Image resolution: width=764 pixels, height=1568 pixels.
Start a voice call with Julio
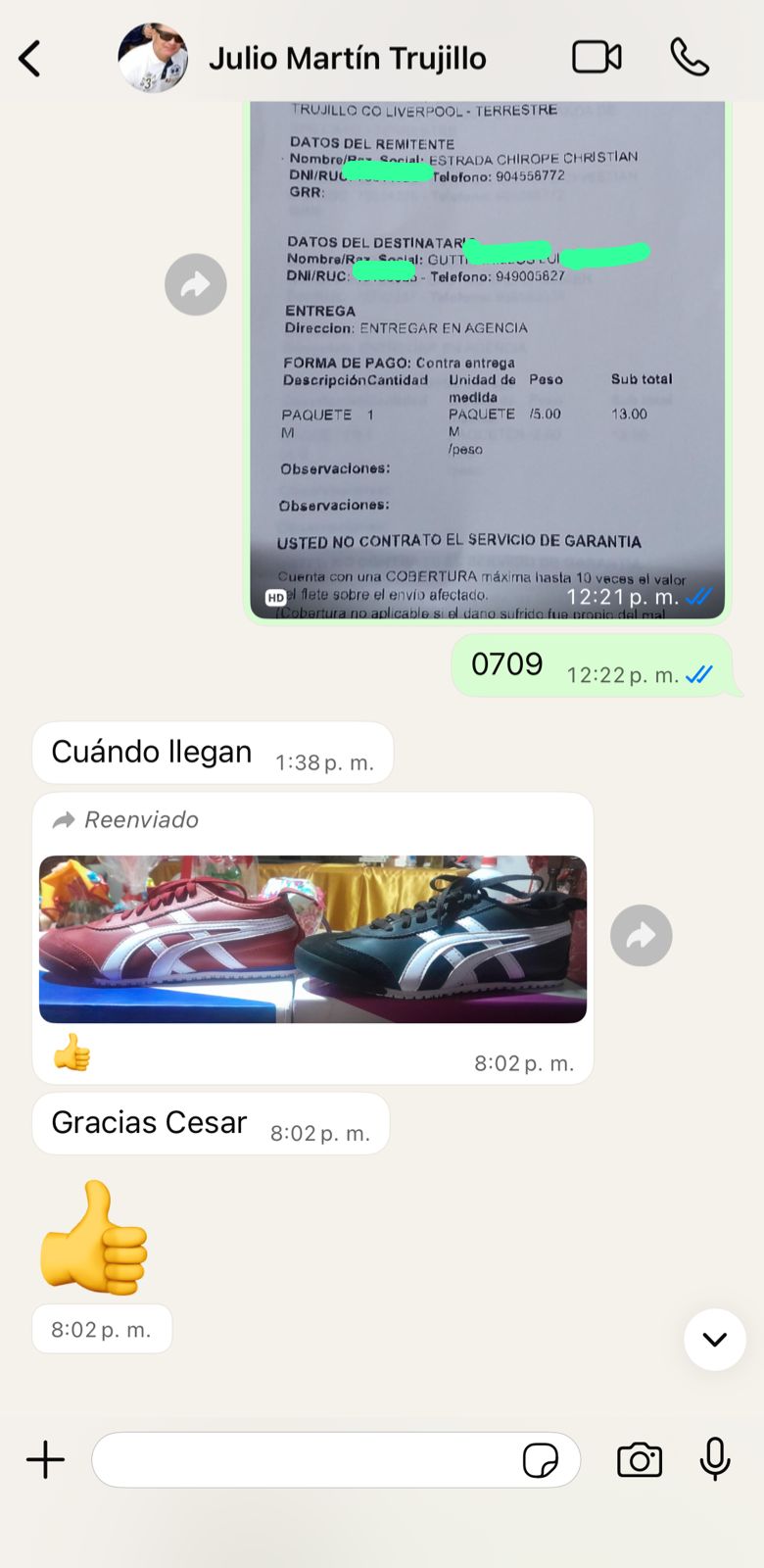[x=690, y=58]
